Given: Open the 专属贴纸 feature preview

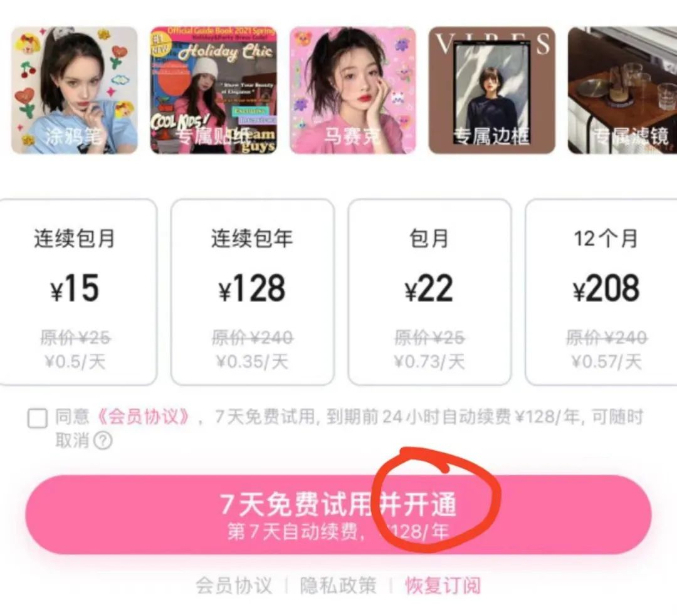Looking at the screenshot, I should (213, 90).
